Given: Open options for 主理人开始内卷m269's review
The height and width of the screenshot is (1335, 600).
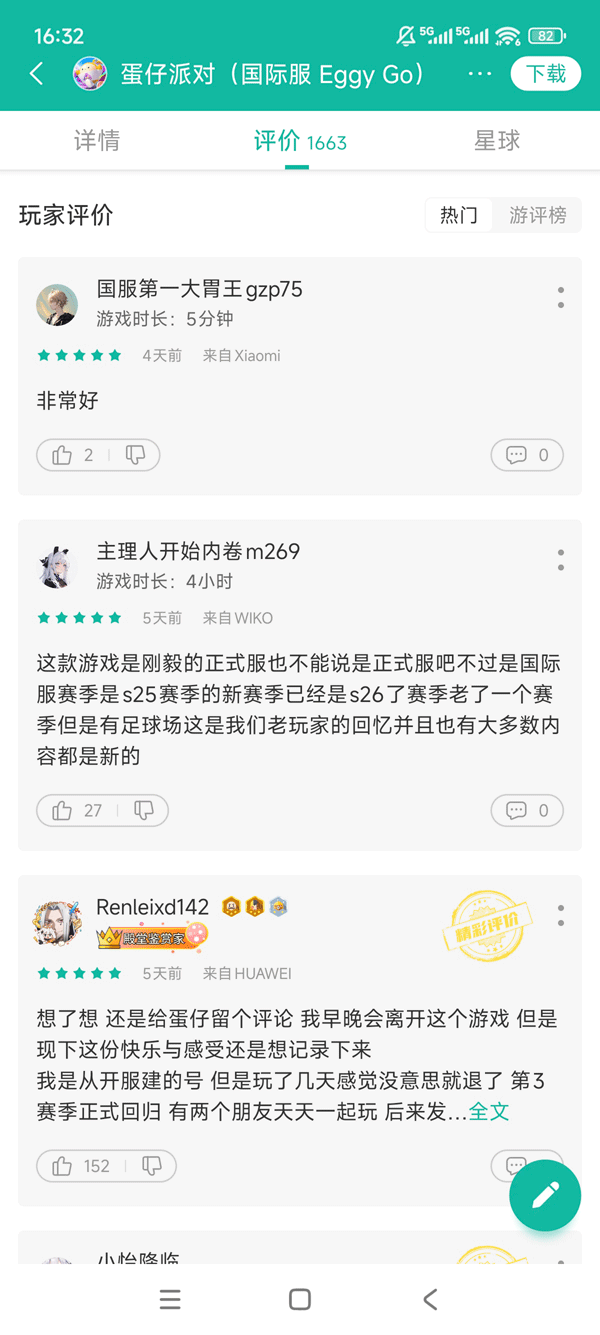Looking at the screenshot, I should pos(561,559).
